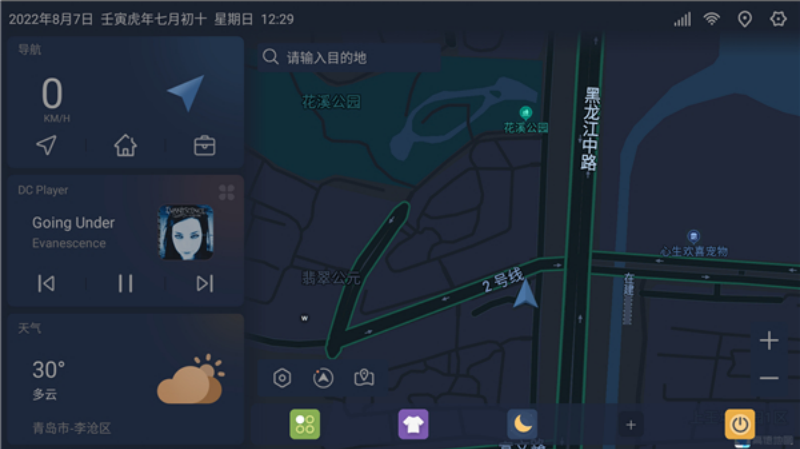800x449 pixels.
Task: Tap the orange power button
Action: point(740,424)
